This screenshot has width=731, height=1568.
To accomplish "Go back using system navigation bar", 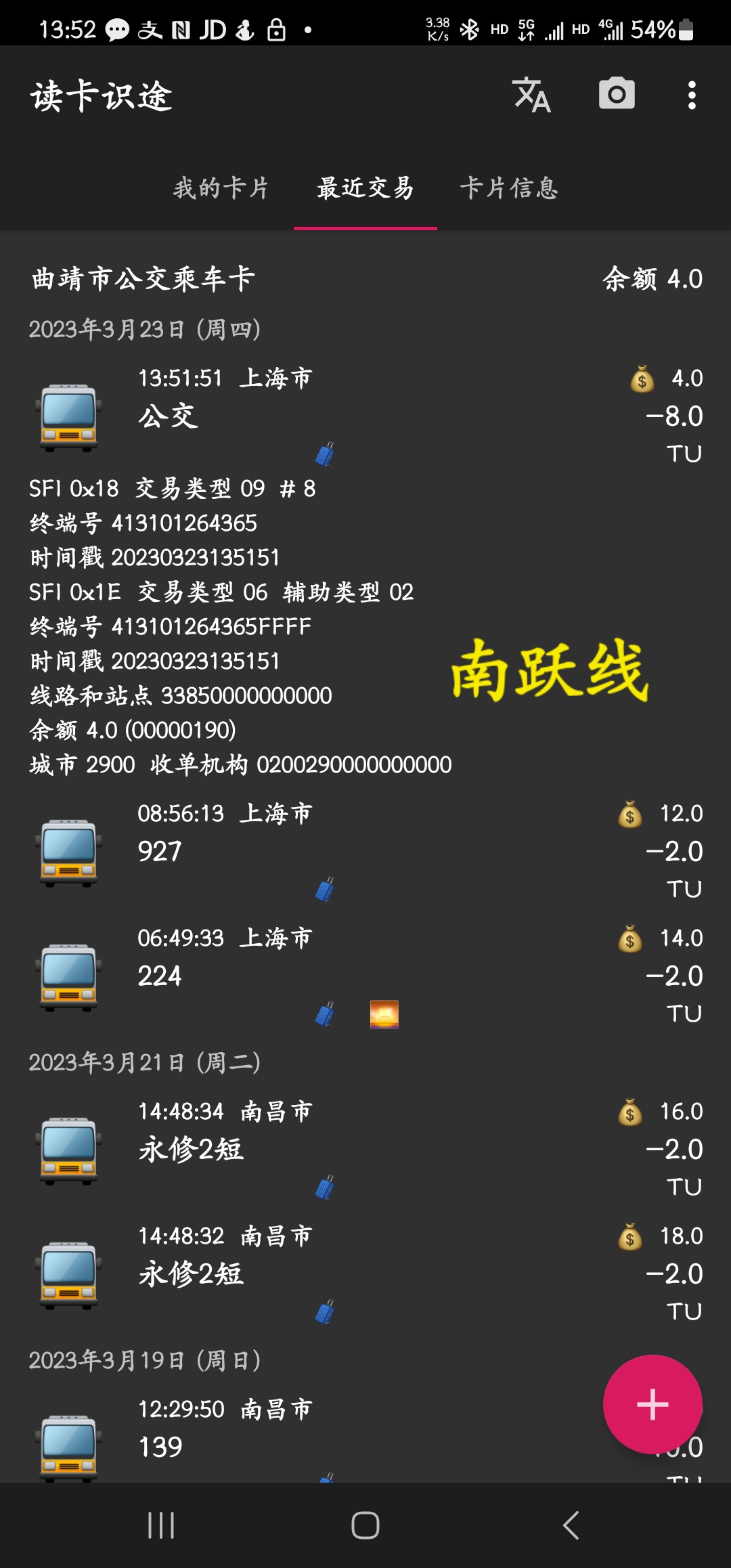I will tap(571, 1525).
